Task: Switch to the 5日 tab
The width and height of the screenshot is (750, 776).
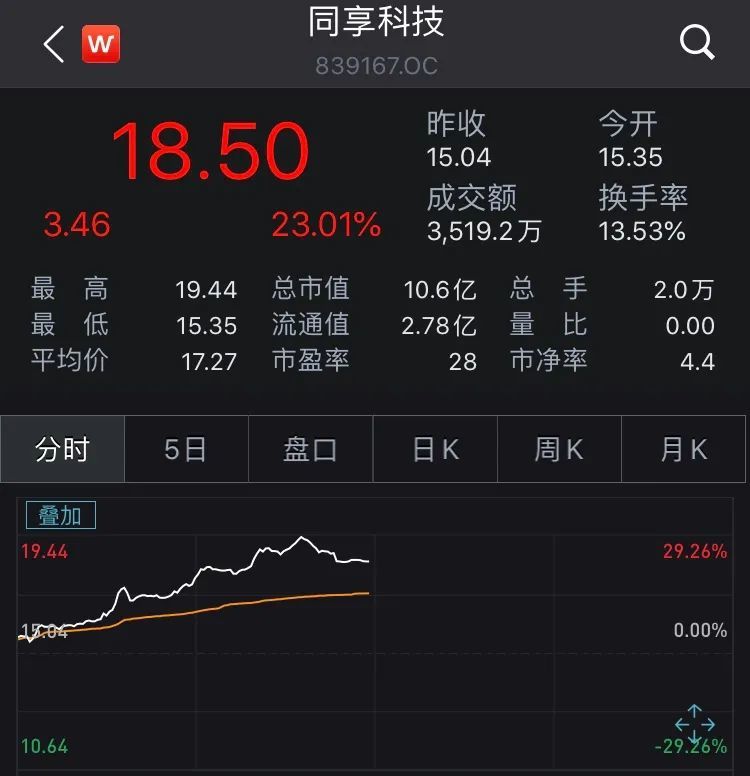Action: pyautogui.click(x=186, y=450)
